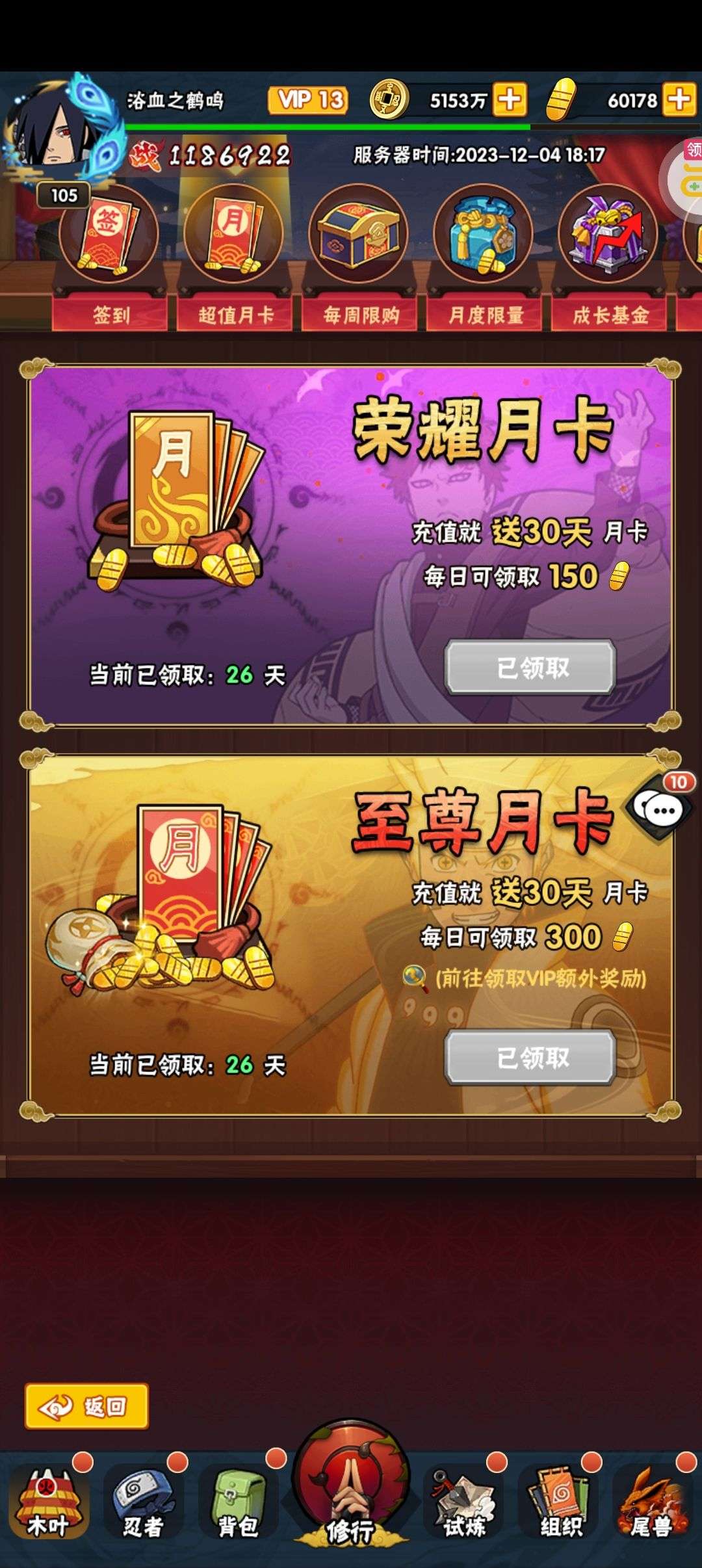Tap the 返回 back button

tap(86, 1407)
